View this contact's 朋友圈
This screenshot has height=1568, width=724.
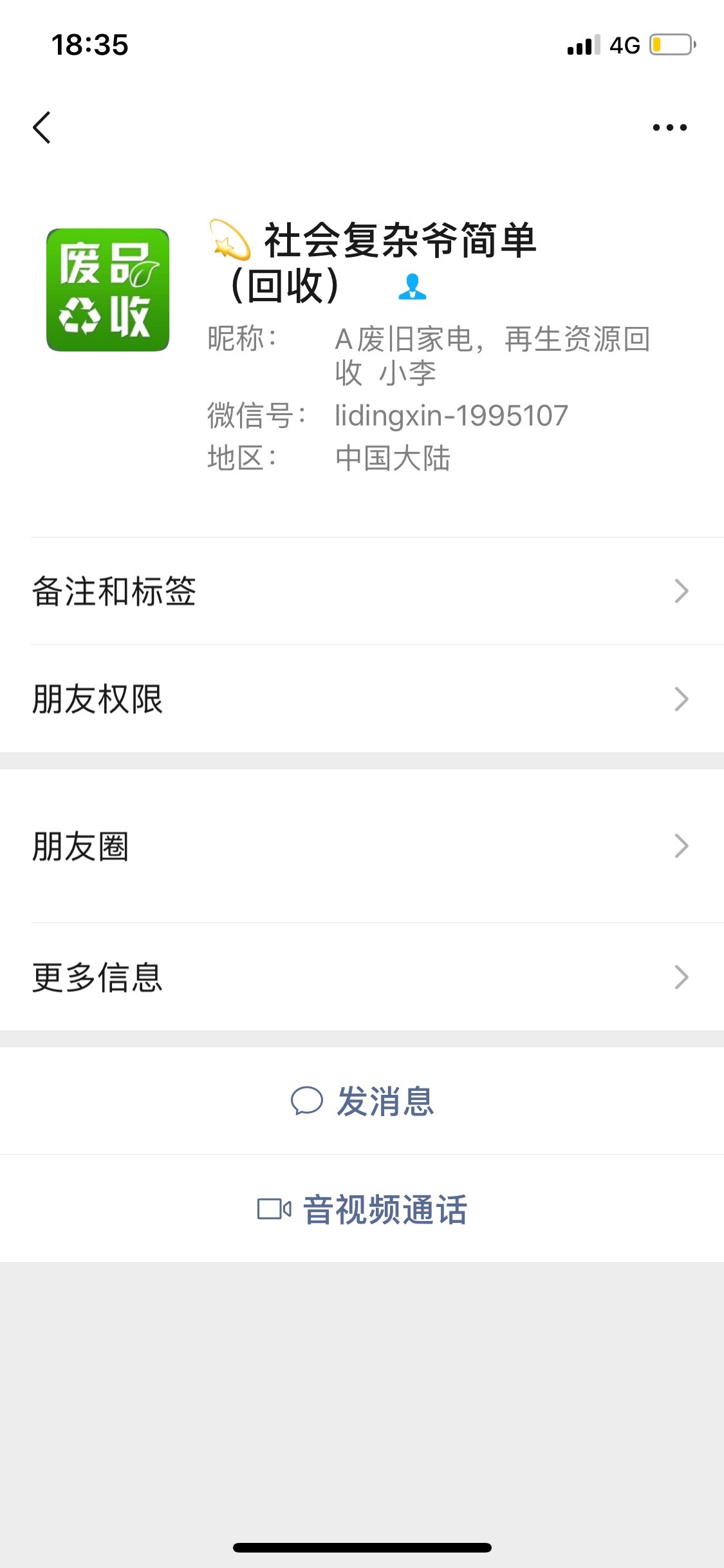click(362, 846)
